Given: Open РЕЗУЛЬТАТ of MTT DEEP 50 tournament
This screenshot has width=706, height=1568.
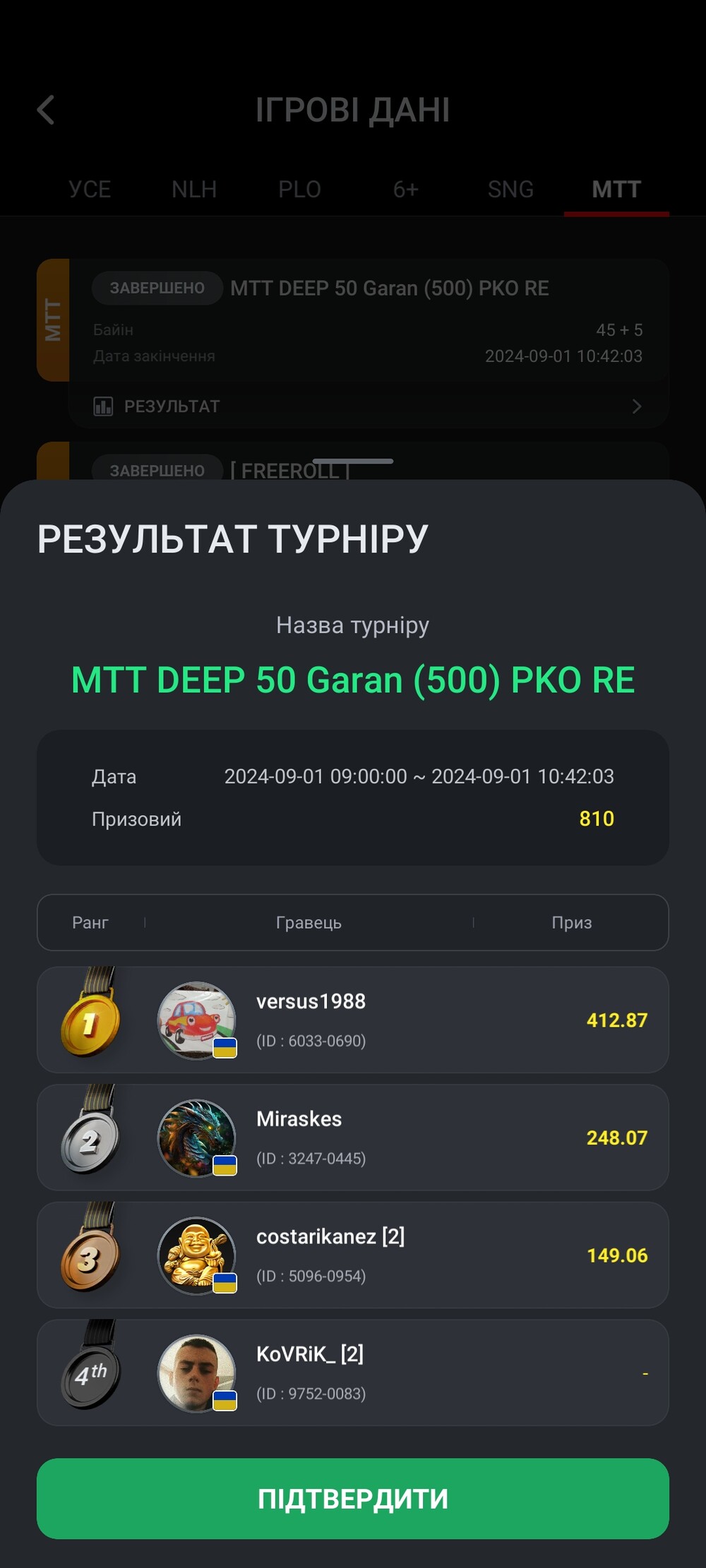Looking at the screenshot, I should 367,406.
